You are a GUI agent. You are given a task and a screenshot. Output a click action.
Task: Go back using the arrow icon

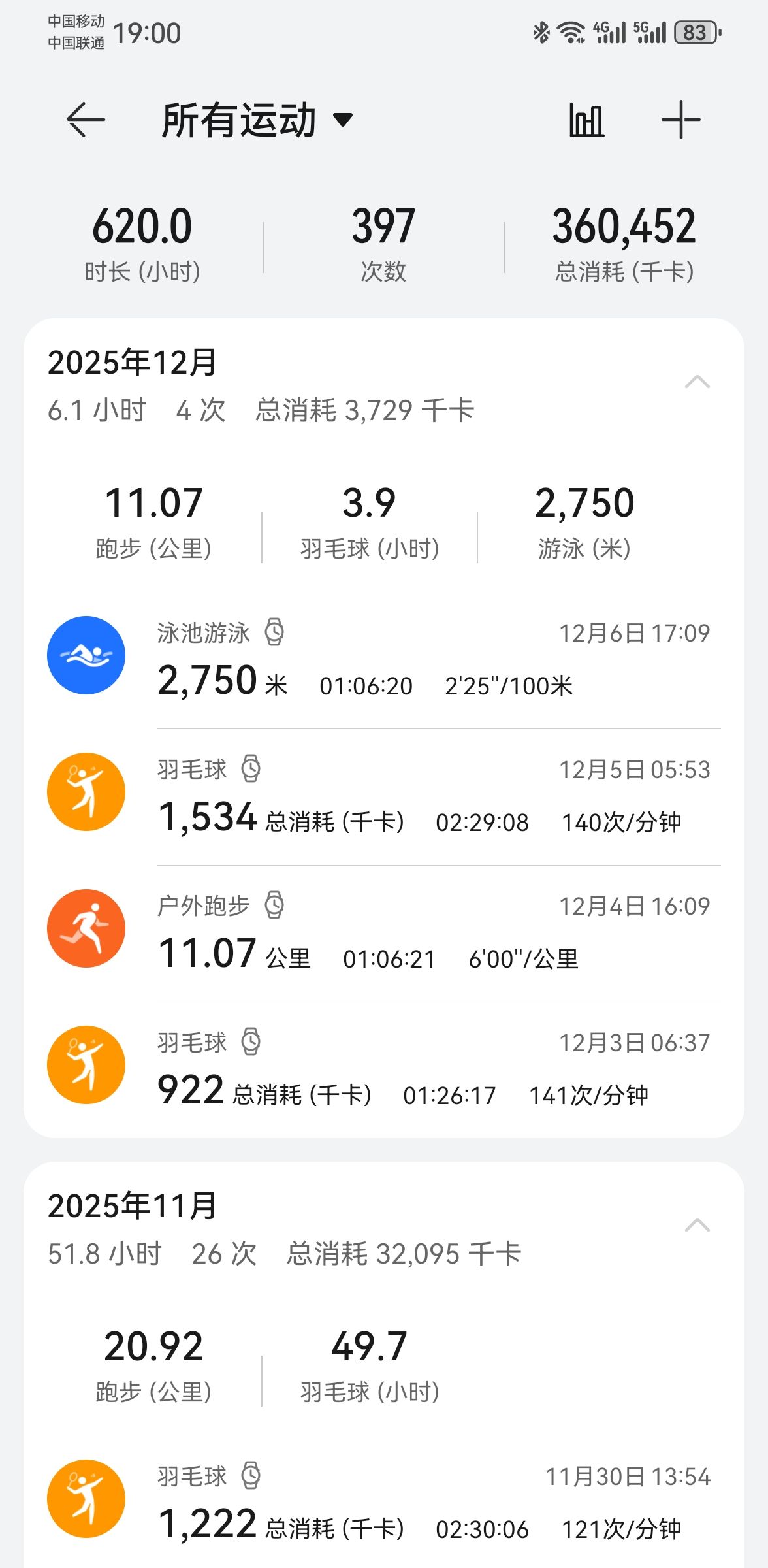click(86, 120)
